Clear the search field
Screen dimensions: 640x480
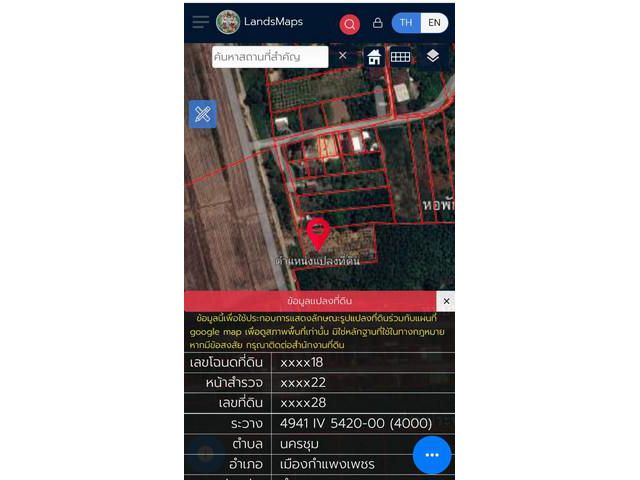[x=342, y=56]
